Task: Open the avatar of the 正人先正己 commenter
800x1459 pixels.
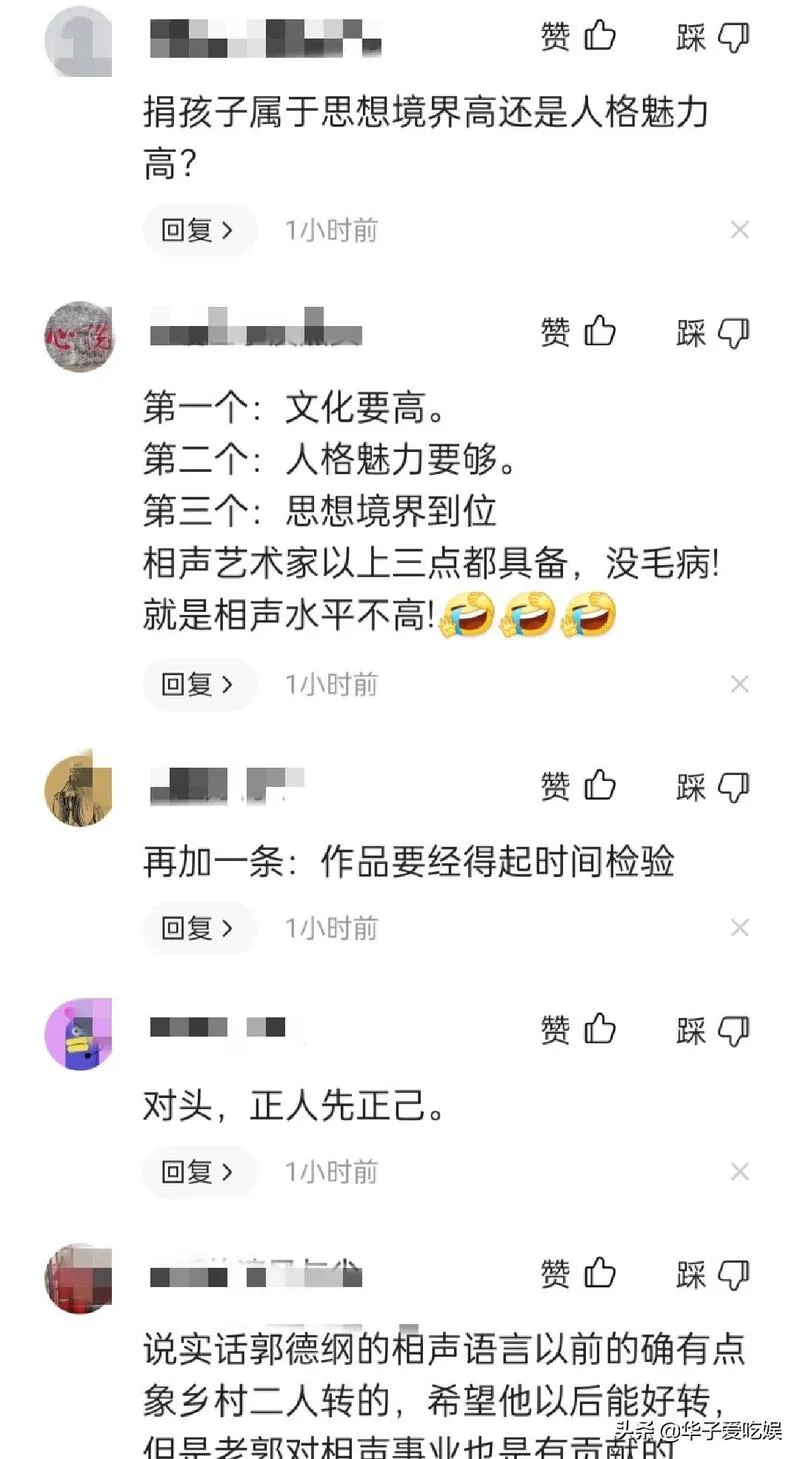Action: [79, 1034]
